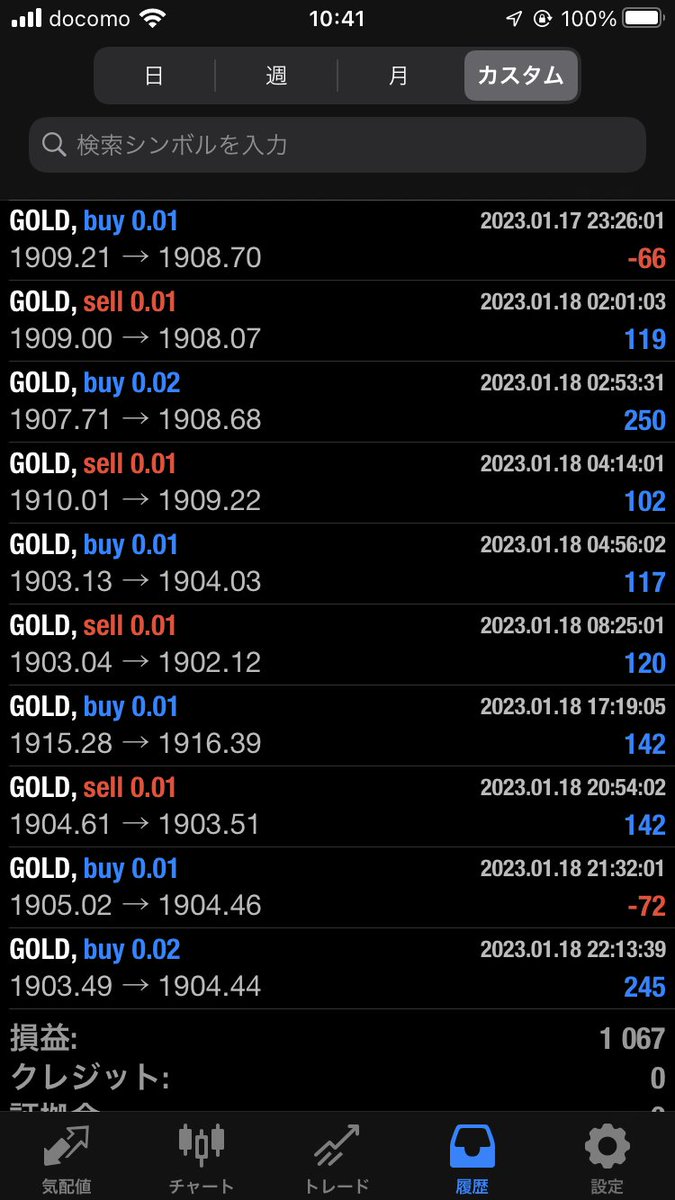Open the GOLD buy trade at 04:56:02
Screen dimensions: 675x1200
(x=337, y=564)
